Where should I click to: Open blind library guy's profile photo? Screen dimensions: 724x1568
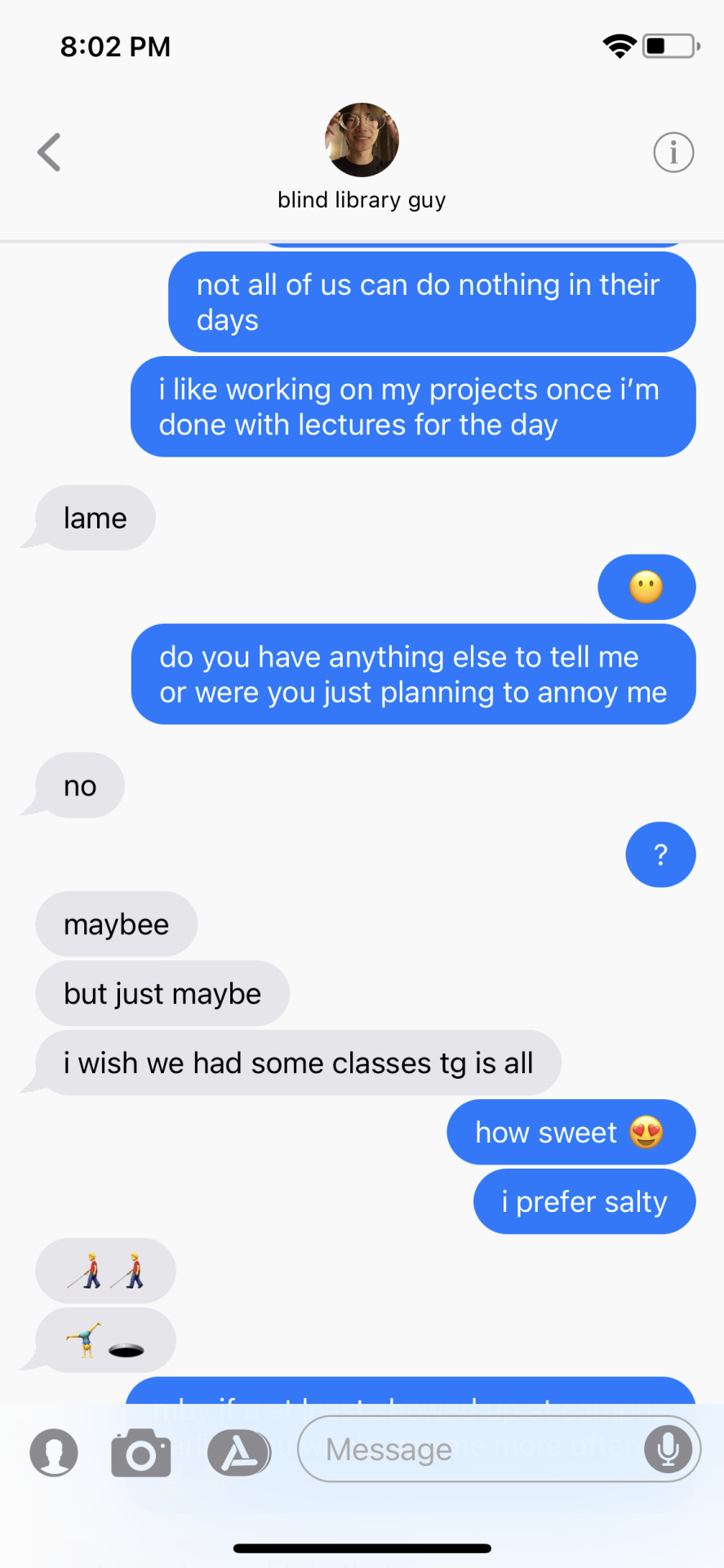362,140
